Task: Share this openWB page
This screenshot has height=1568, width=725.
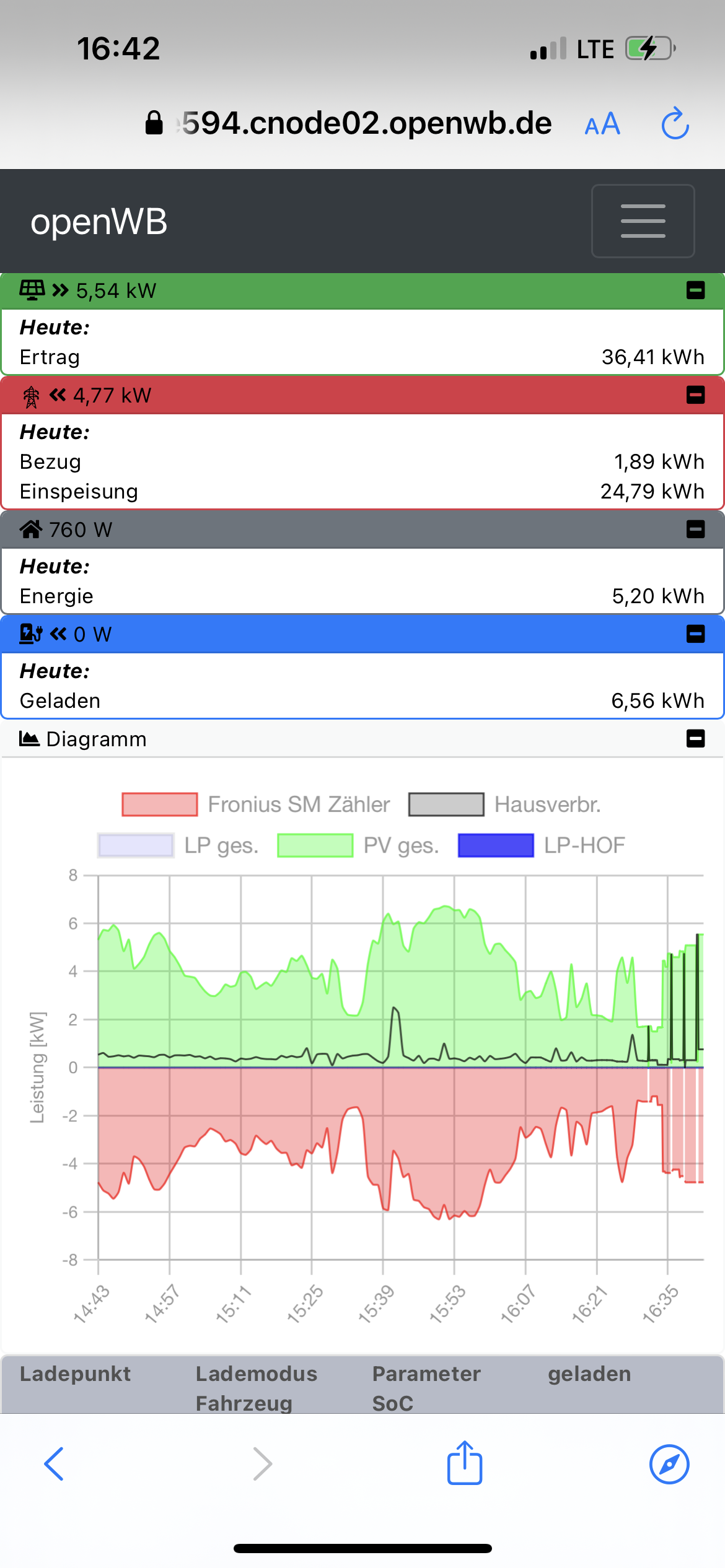Action: point(465,1463)
